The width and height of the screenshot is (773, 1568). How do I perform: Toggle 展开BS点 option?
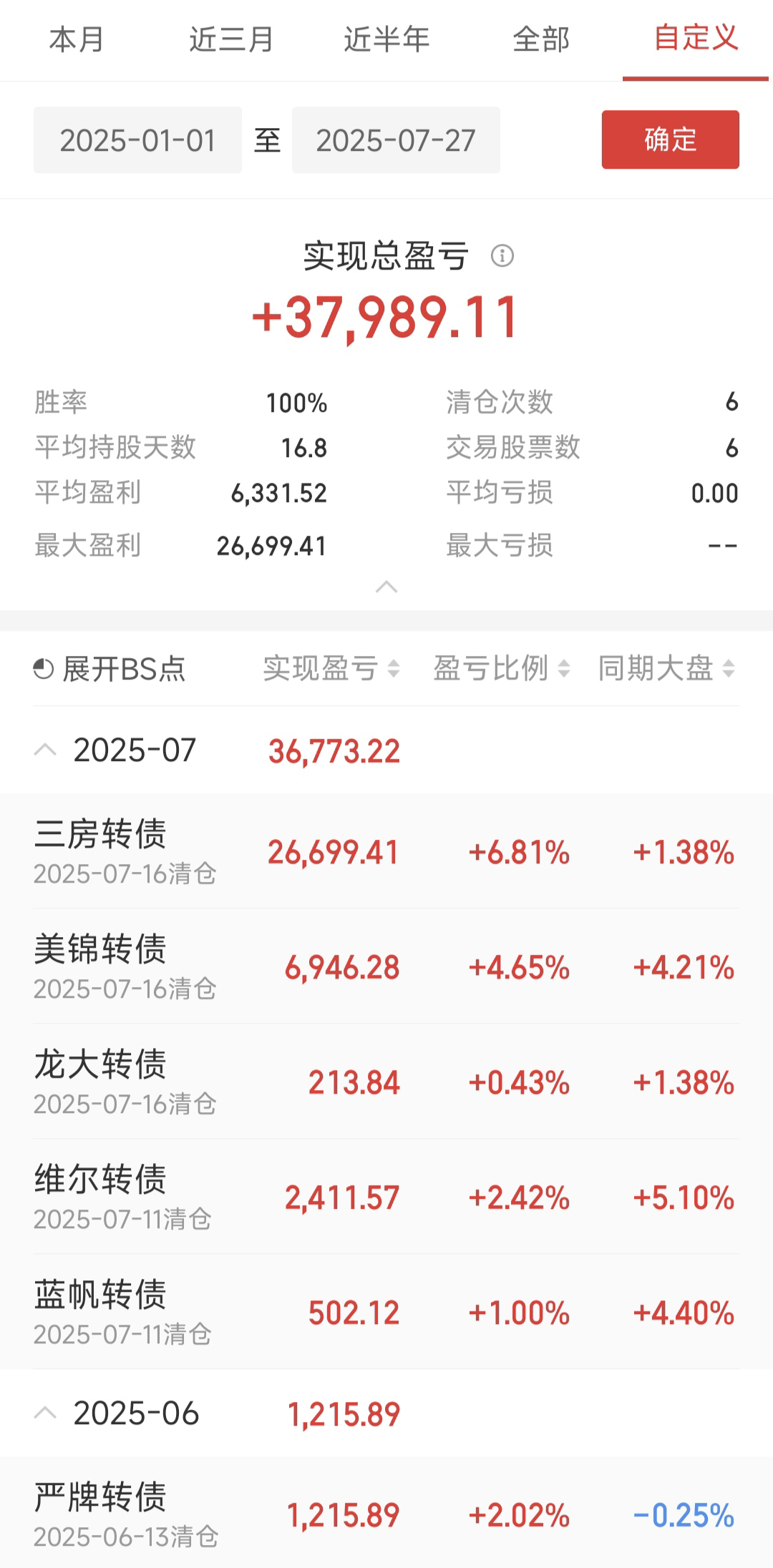[110, 670]
